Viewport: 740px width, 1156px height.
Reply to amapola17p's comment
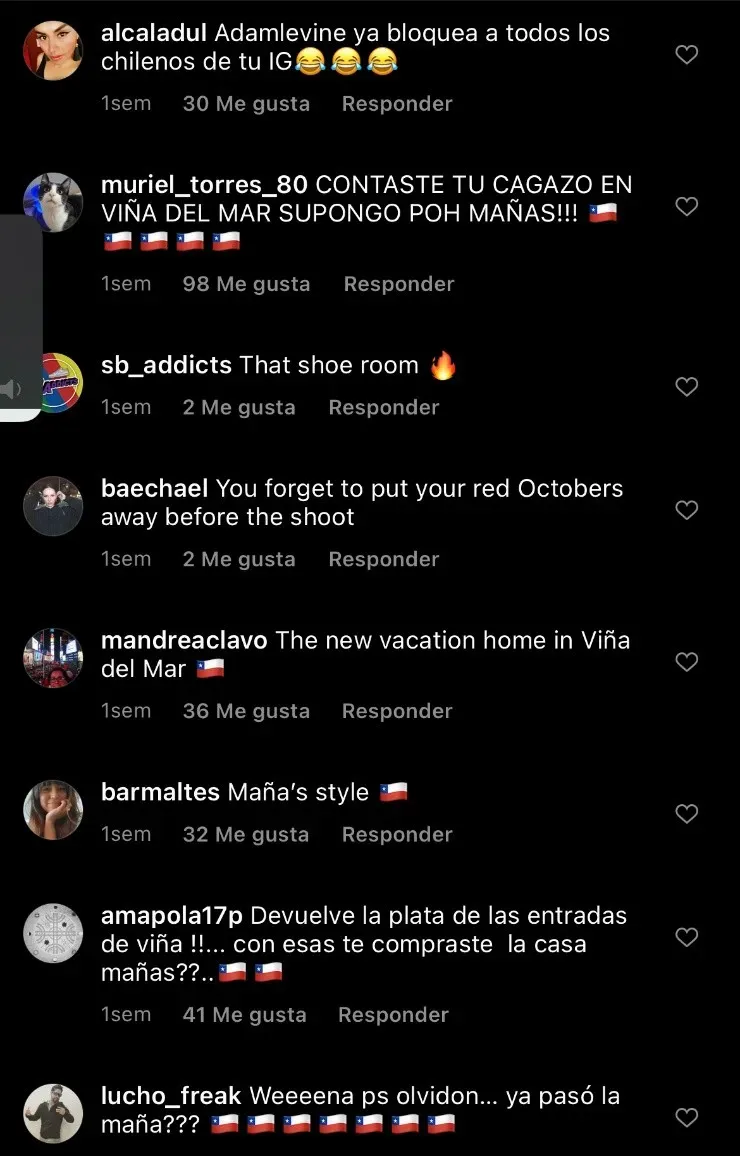[x=393, y=1014]
